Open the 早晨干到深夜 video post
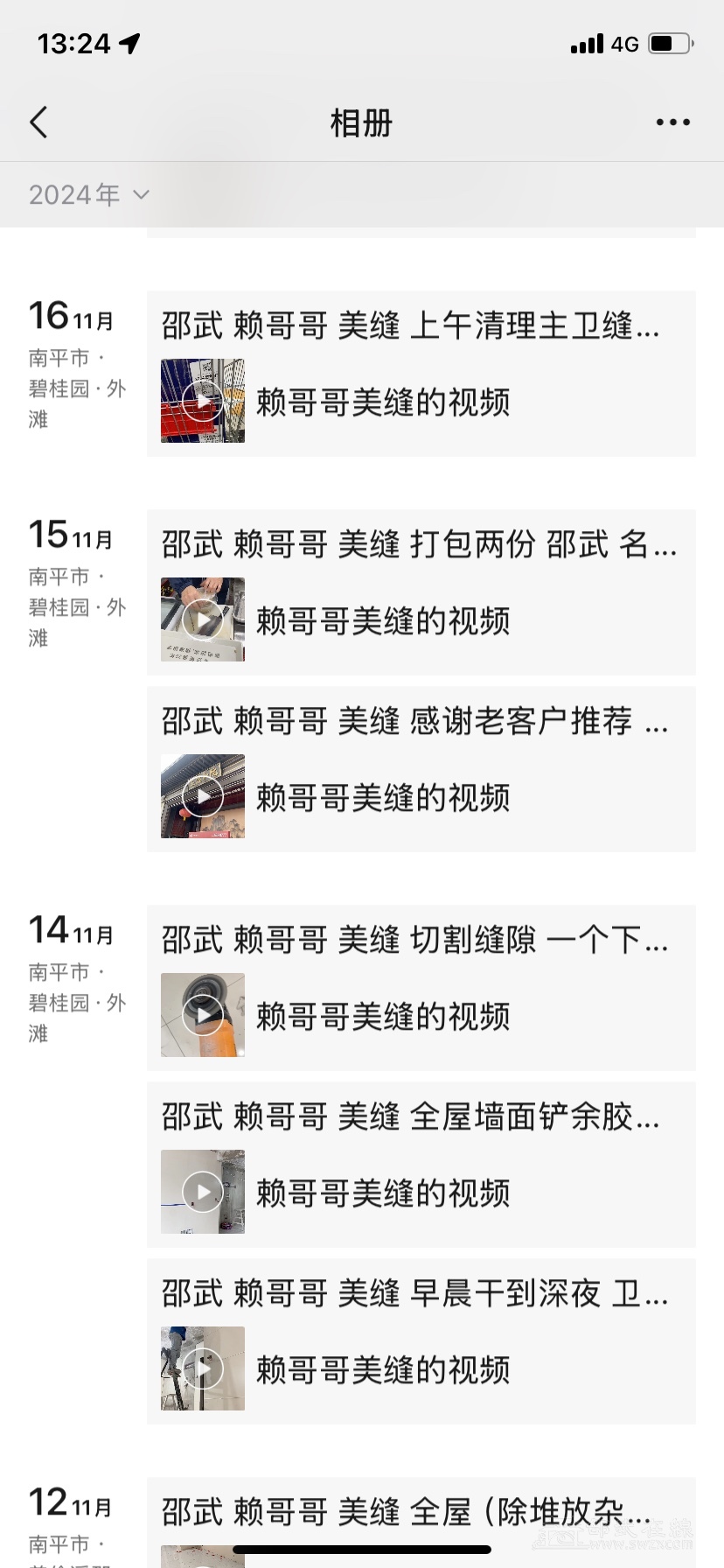 [x=421, y=1341]
